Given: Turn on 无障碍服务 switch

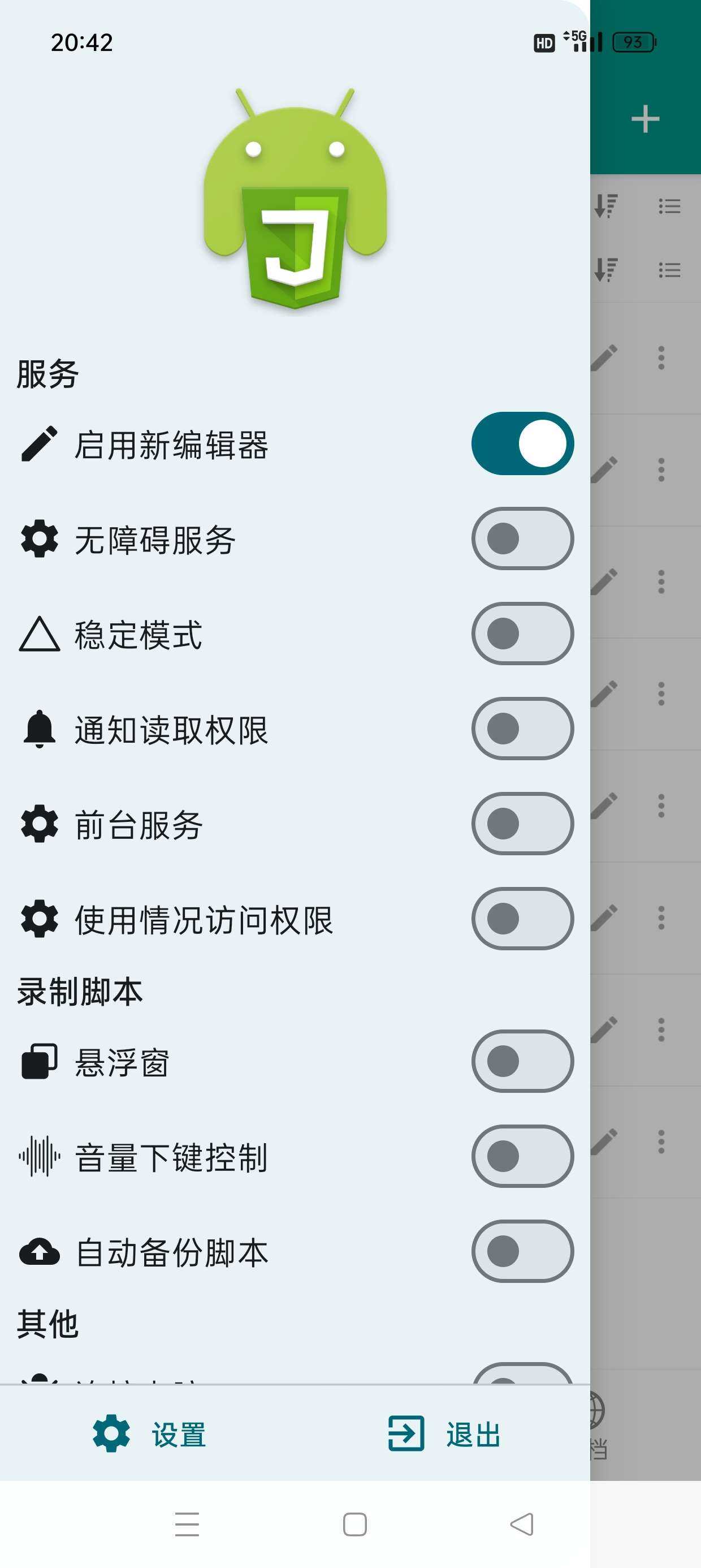Looking at the screenshot, I should pos(522,539).
